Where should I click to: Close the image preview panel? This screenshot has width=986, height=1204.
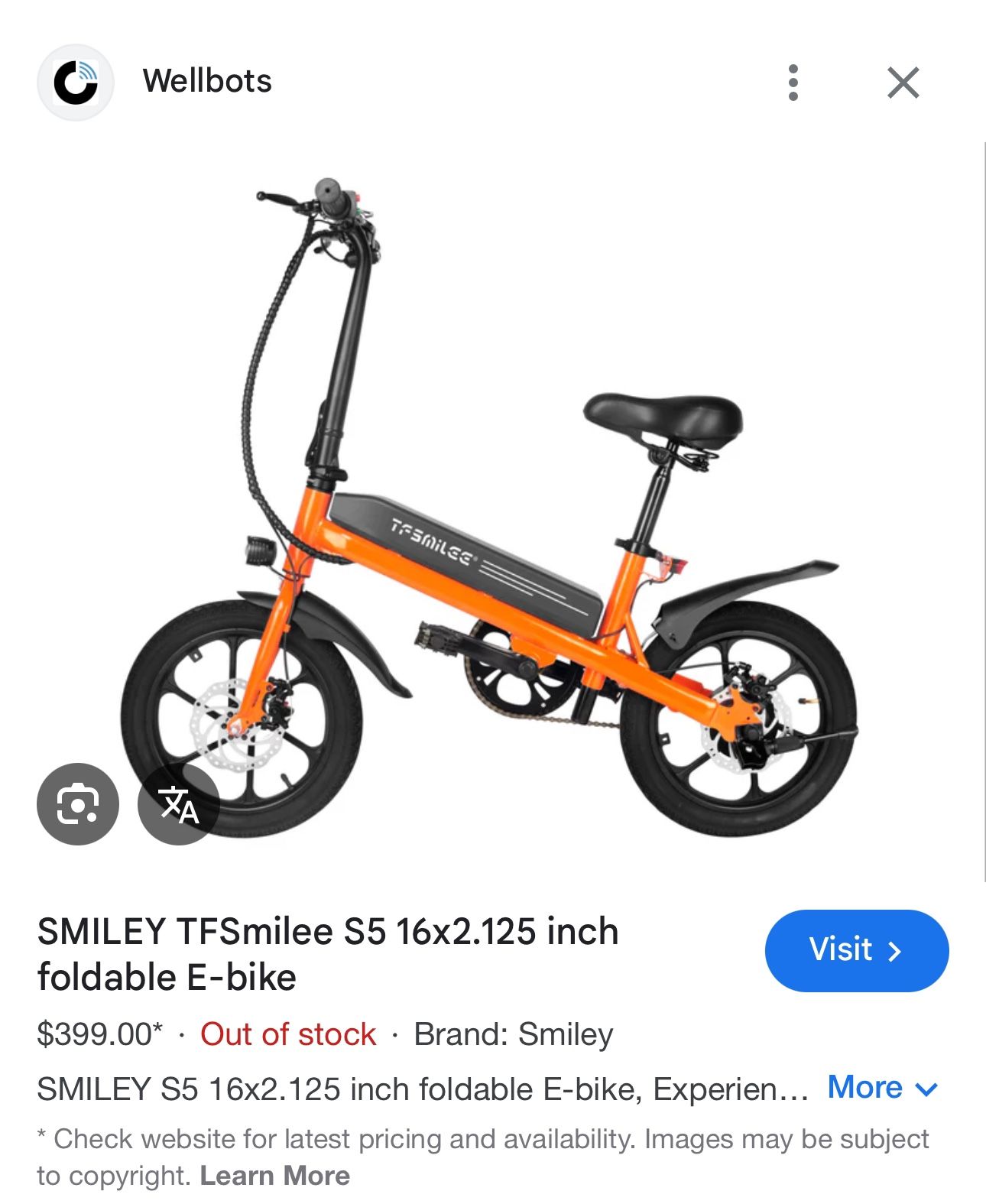pos(903,83)
